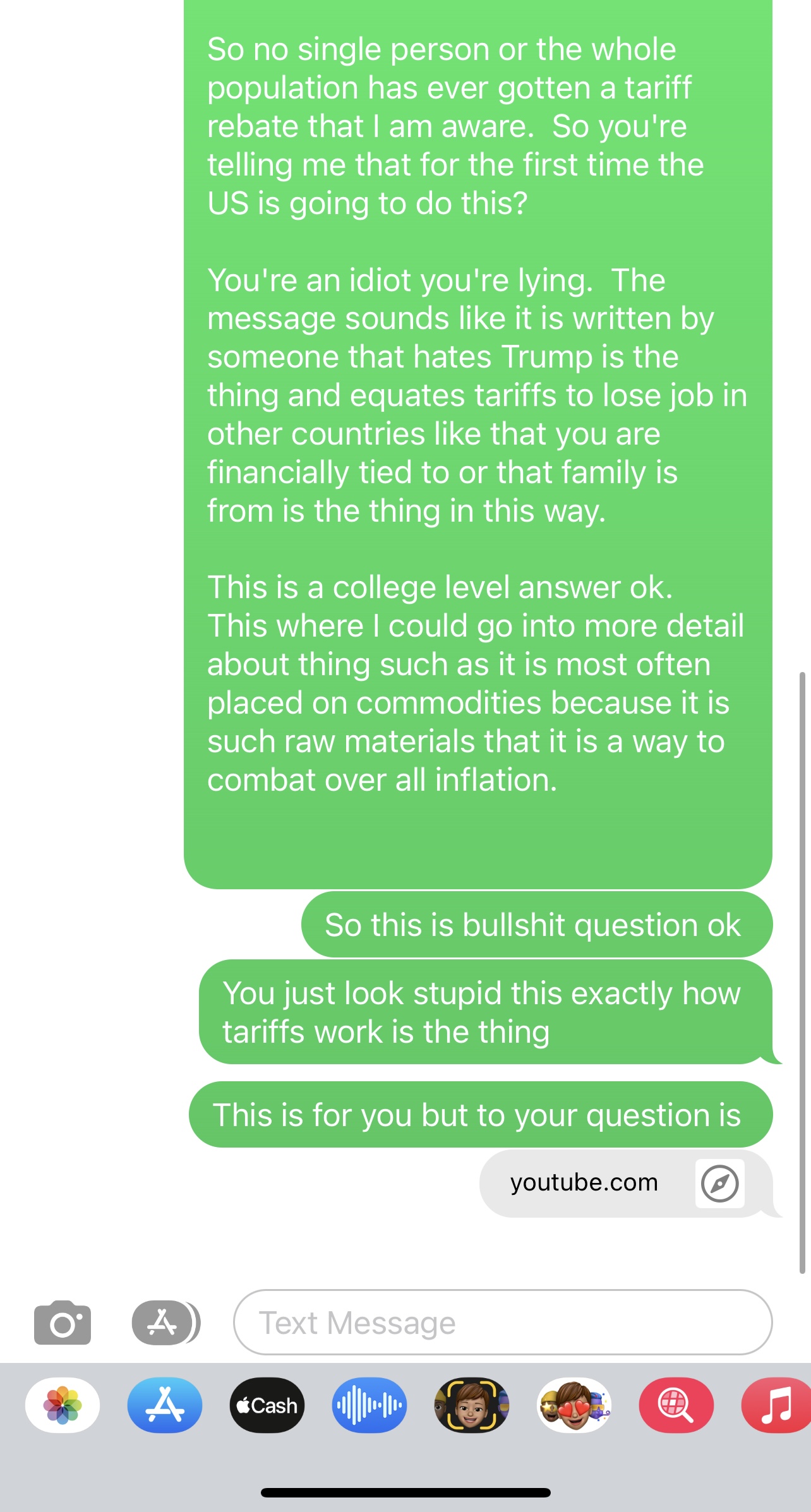Image resolution: width=811 pixels, height=1512 pixels.
Task: Tap the Text Message input field
Action: [503, 1323]
